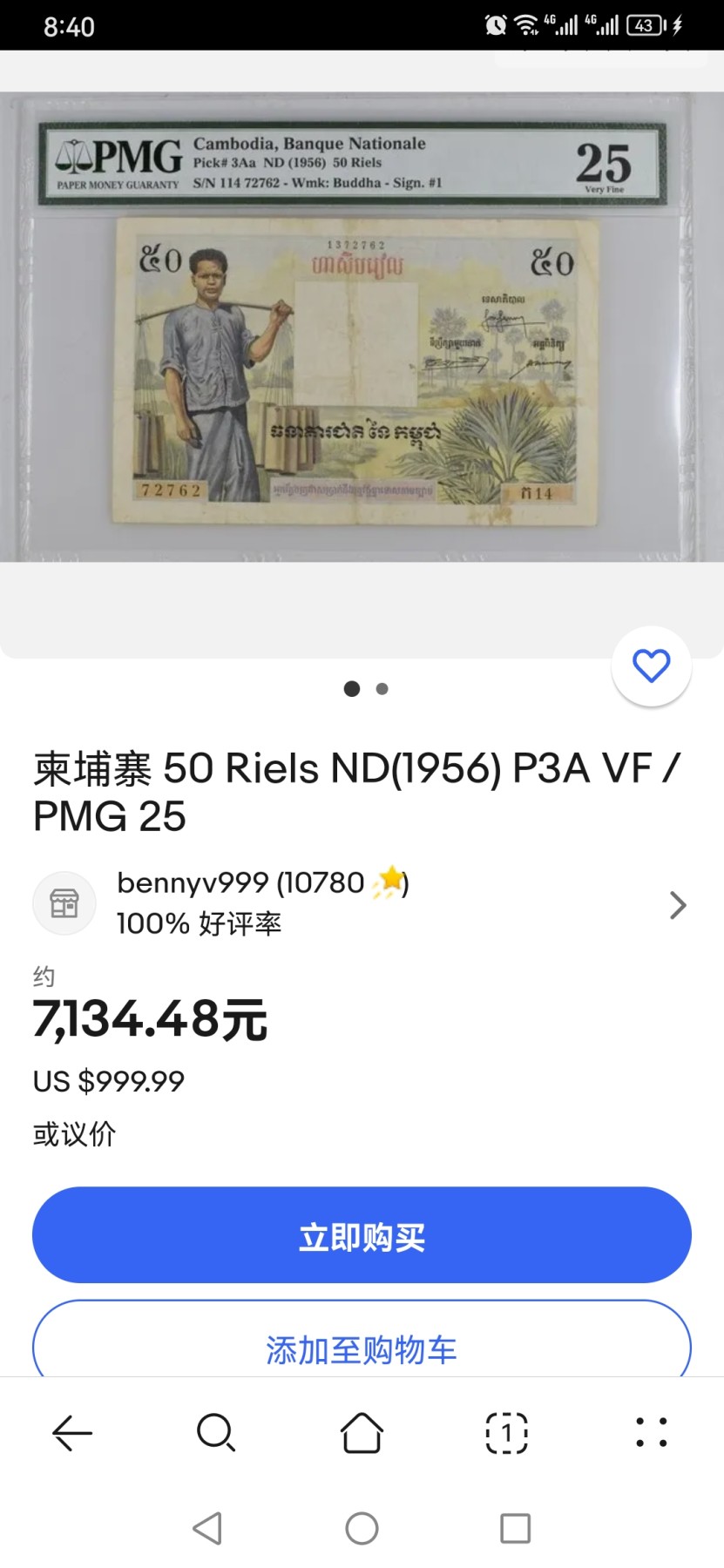Tap the system recent apps button
Viewport: 724px width, 1568px height.
tap(515, 1528)
